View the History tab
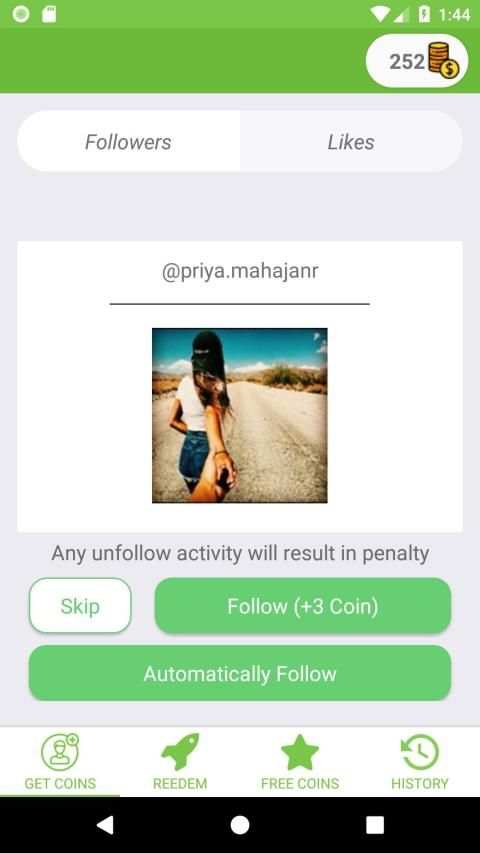This screenshot has height=853, width=480. (420, 762)
